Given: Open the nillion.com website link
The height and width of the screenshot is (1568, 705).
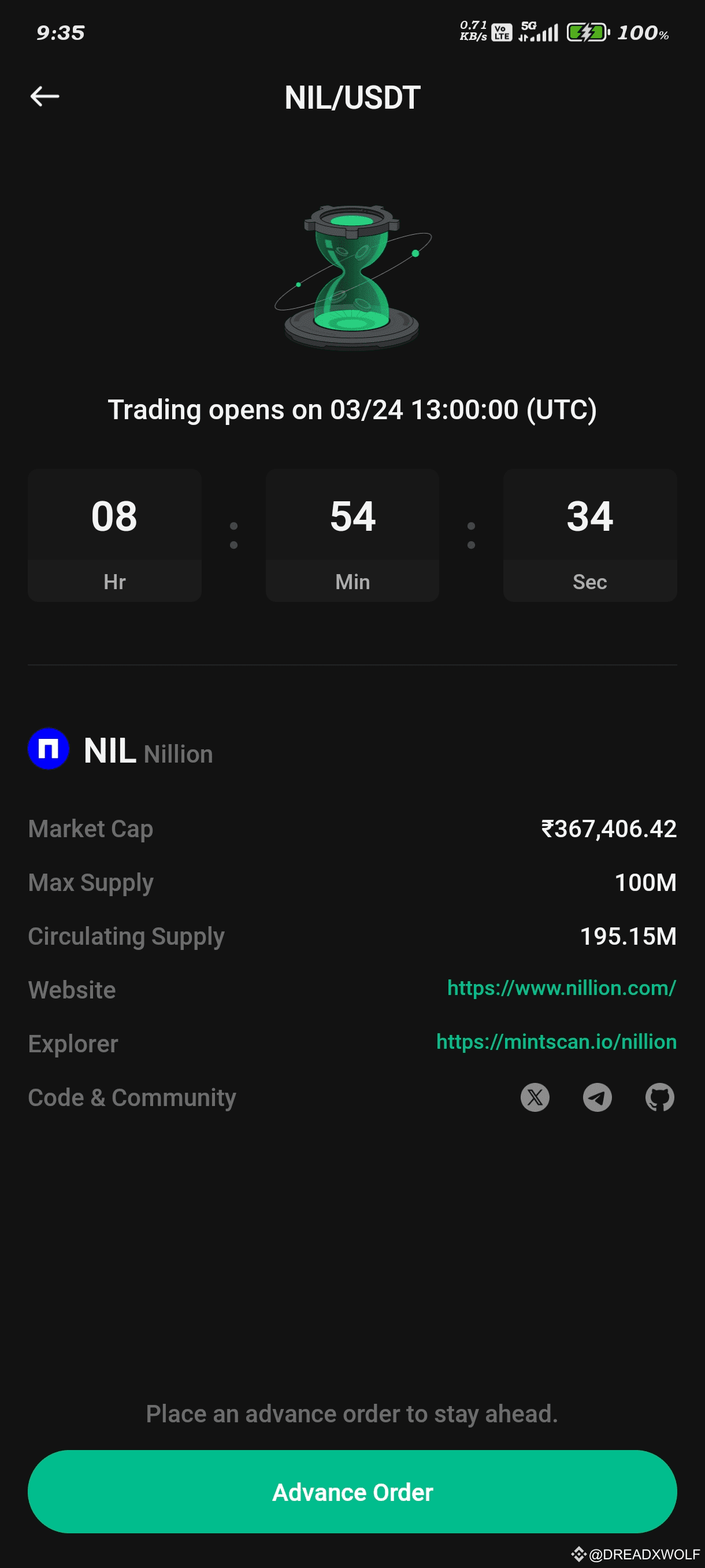Looking at the screenshot, I should (x=561, y=988).
